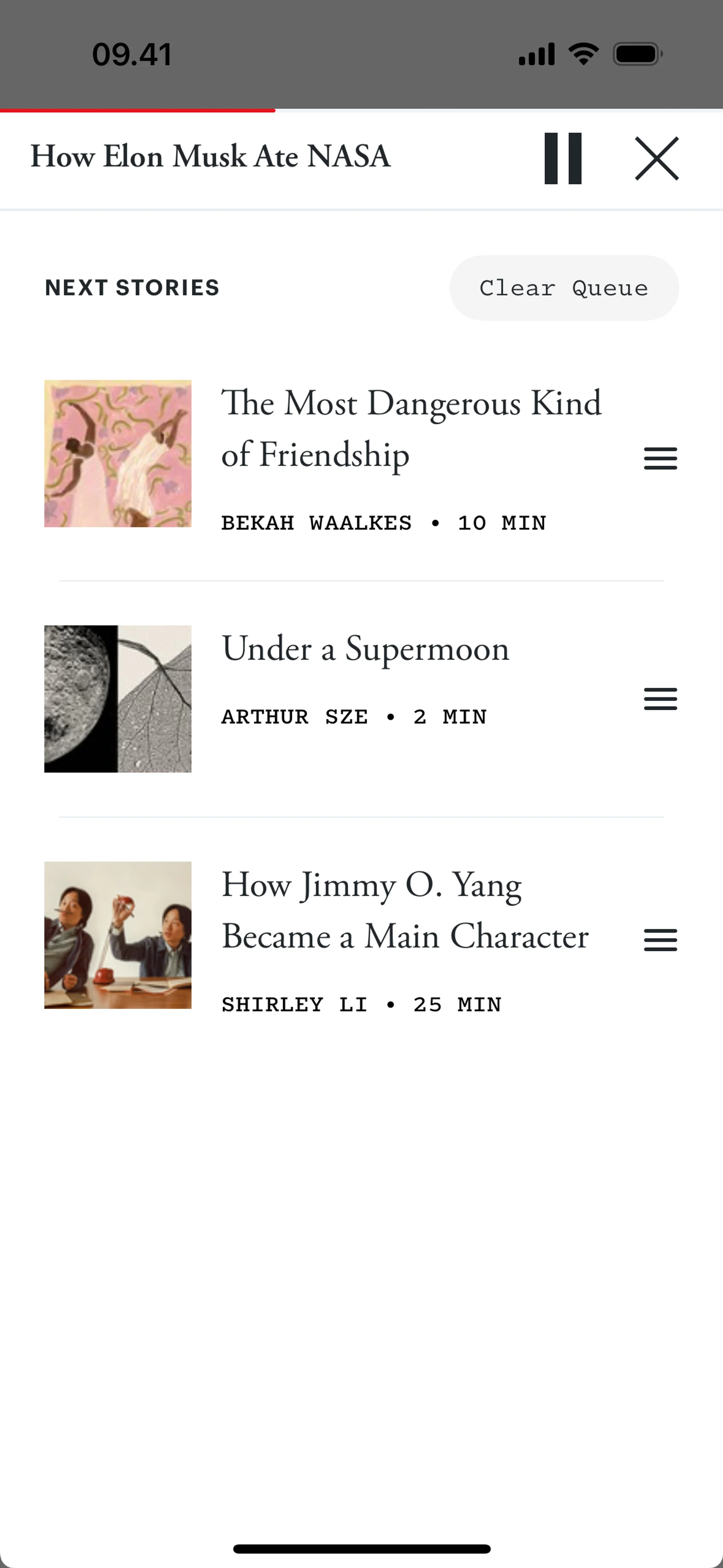The height and width of the screenshot is (1568, 723).
Task: Tap reorder handle beside Under a Supermoon
Action: [x=660, y=699]
